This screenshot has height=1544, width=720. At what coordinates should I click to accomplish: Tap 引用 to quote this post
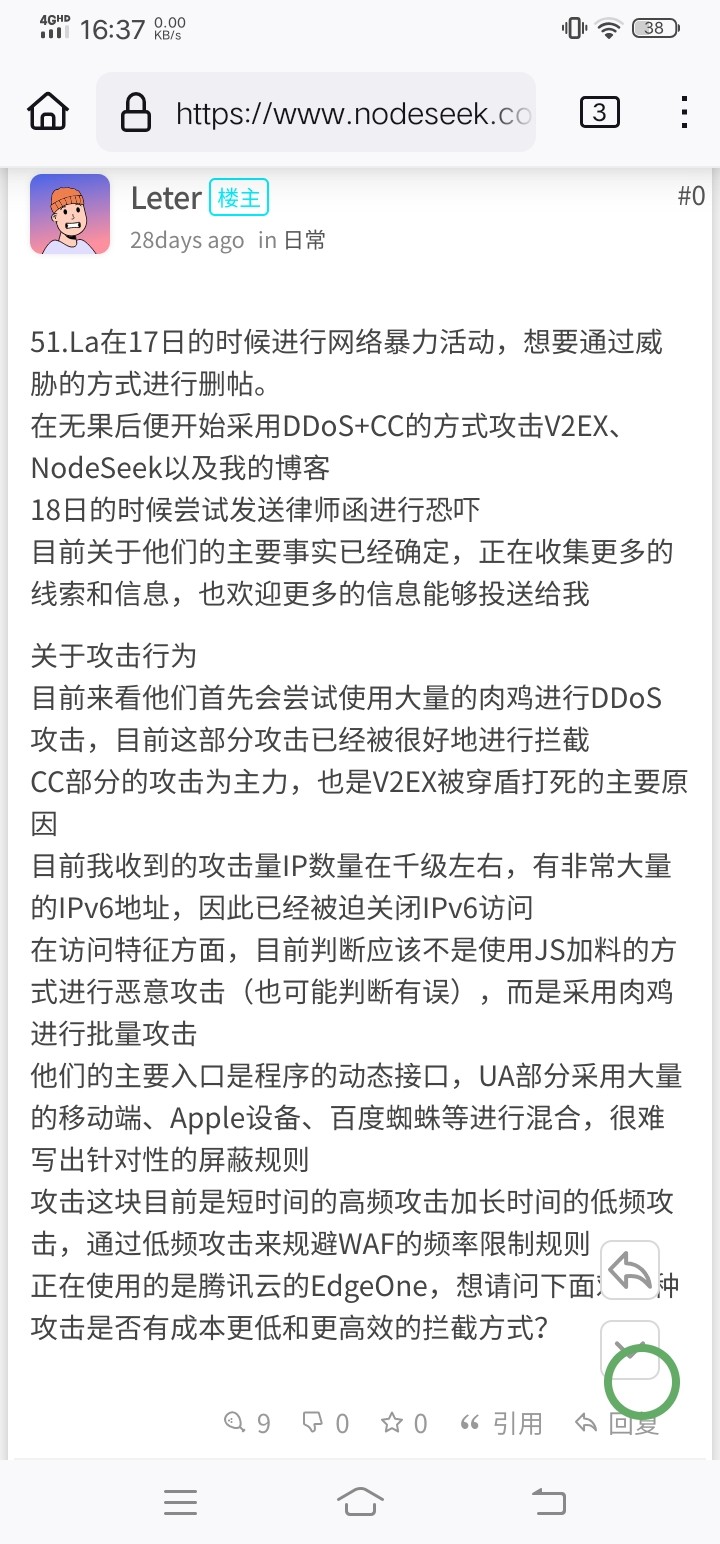(500, 1423)
